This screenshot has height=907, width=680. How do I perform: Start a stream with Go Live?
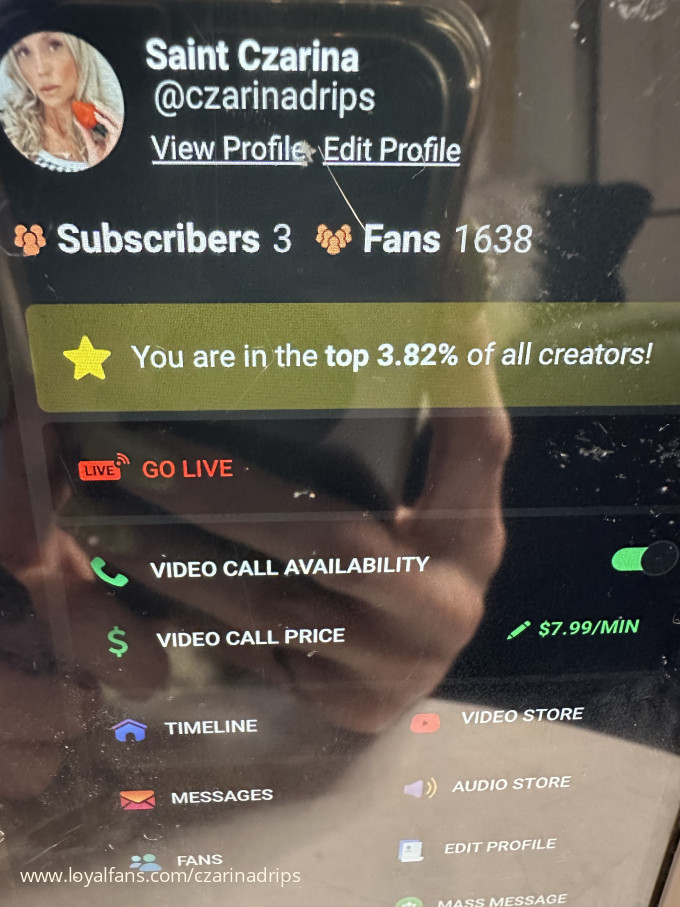pos(186,468)
